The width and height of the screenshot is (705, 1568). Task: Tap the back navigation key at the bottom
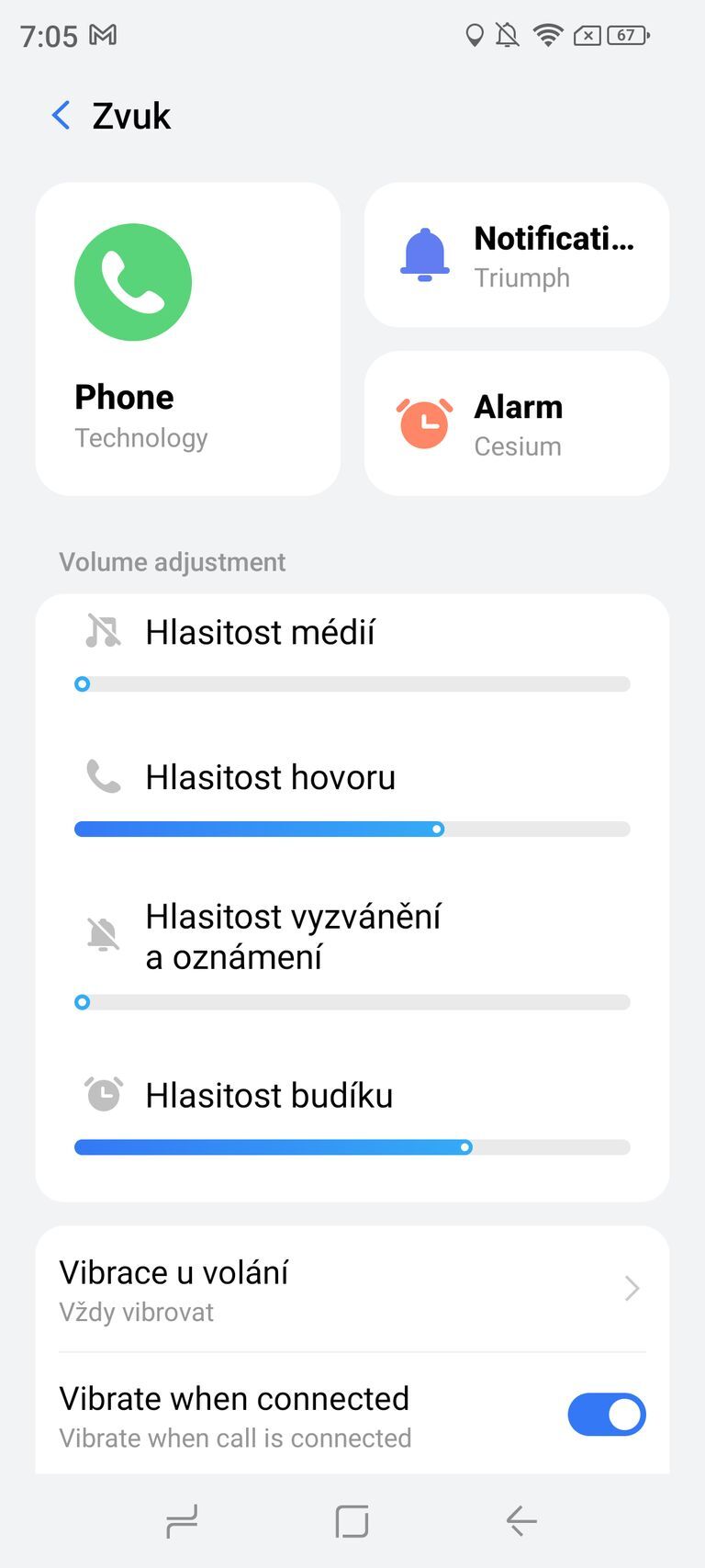(x=520, y=1520)
